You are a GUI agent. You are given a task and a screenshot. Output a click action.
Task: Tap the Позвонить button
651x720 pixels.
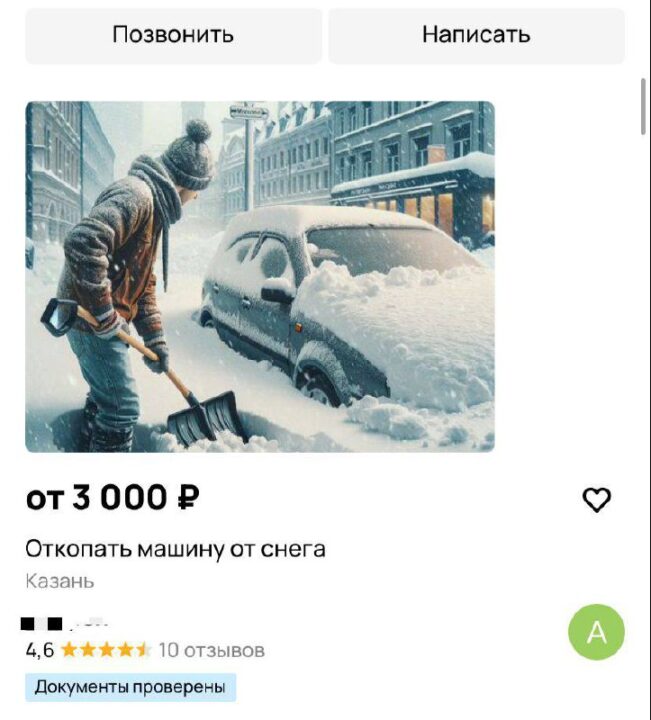click(173, 35)
